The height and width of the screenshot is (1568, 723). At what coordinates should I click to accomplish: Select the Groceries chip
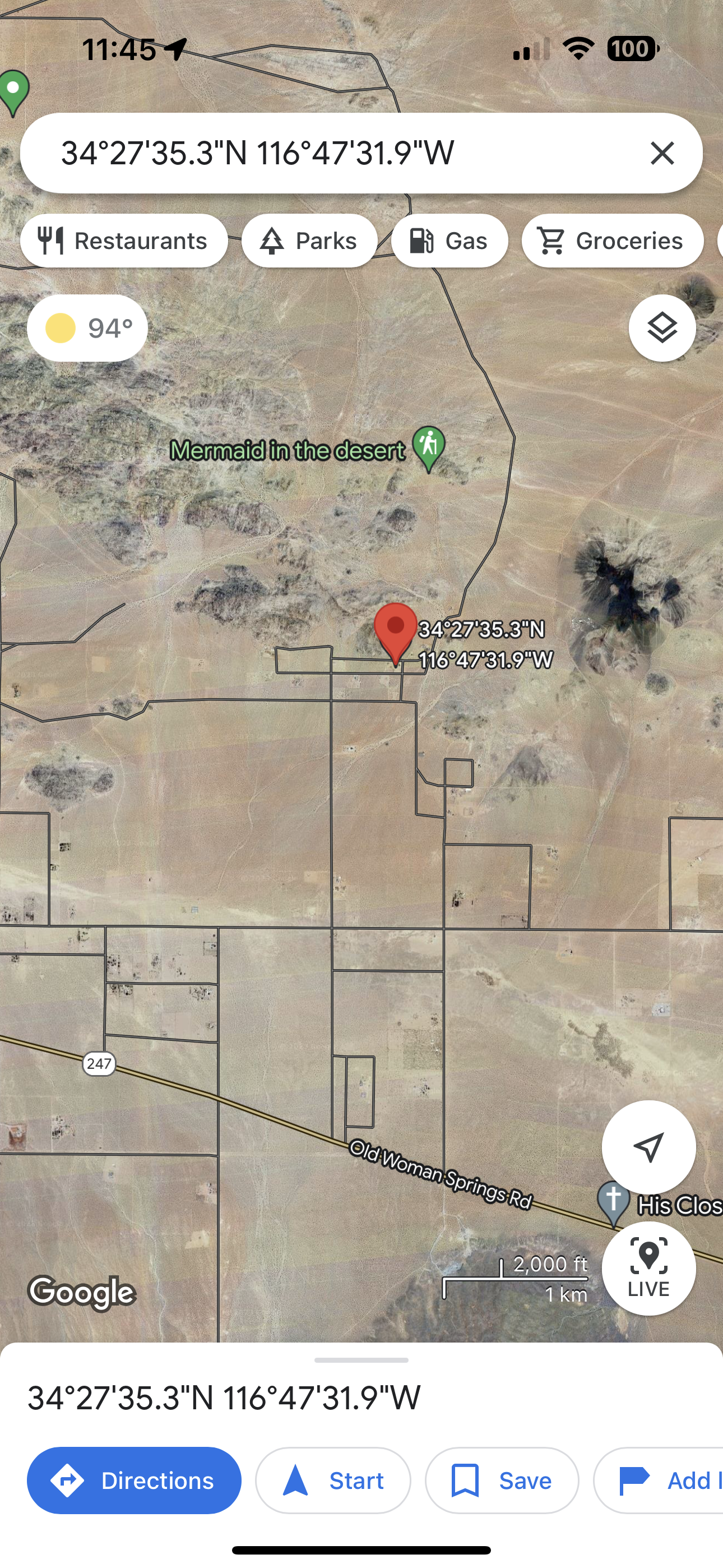pos(611,241)
